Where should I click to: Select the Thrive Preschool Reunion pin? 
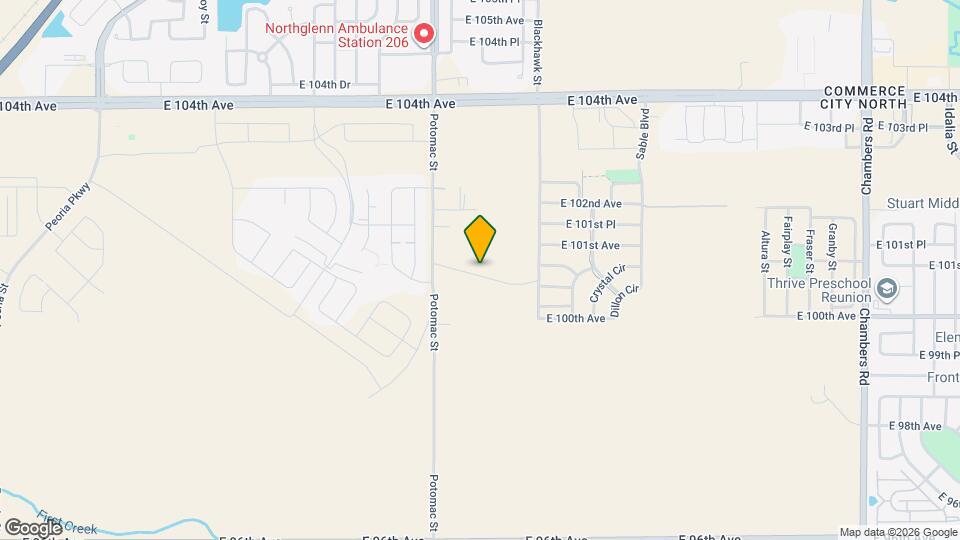886,290
